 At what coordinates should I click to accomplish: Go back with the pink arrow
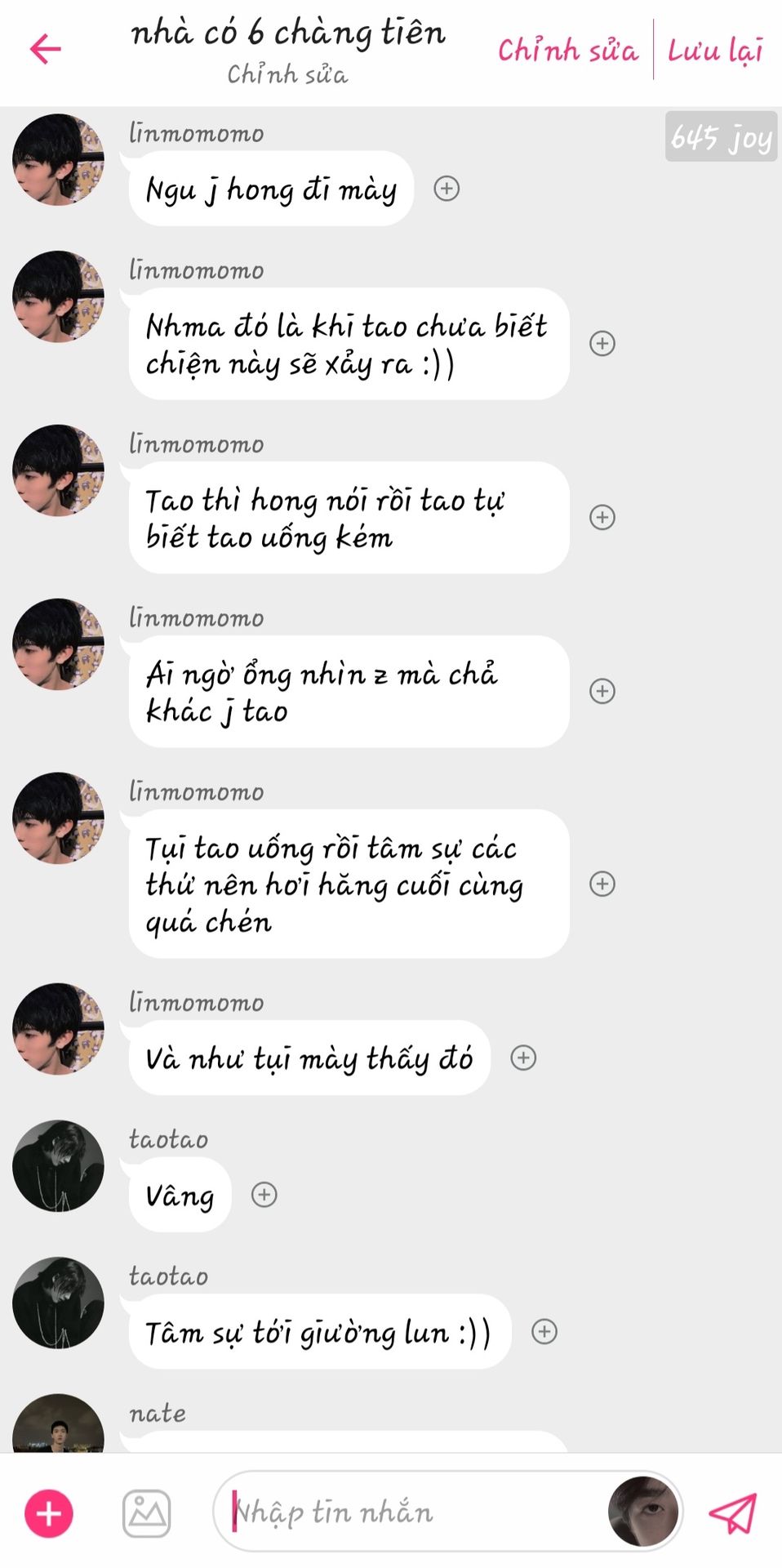46,49
